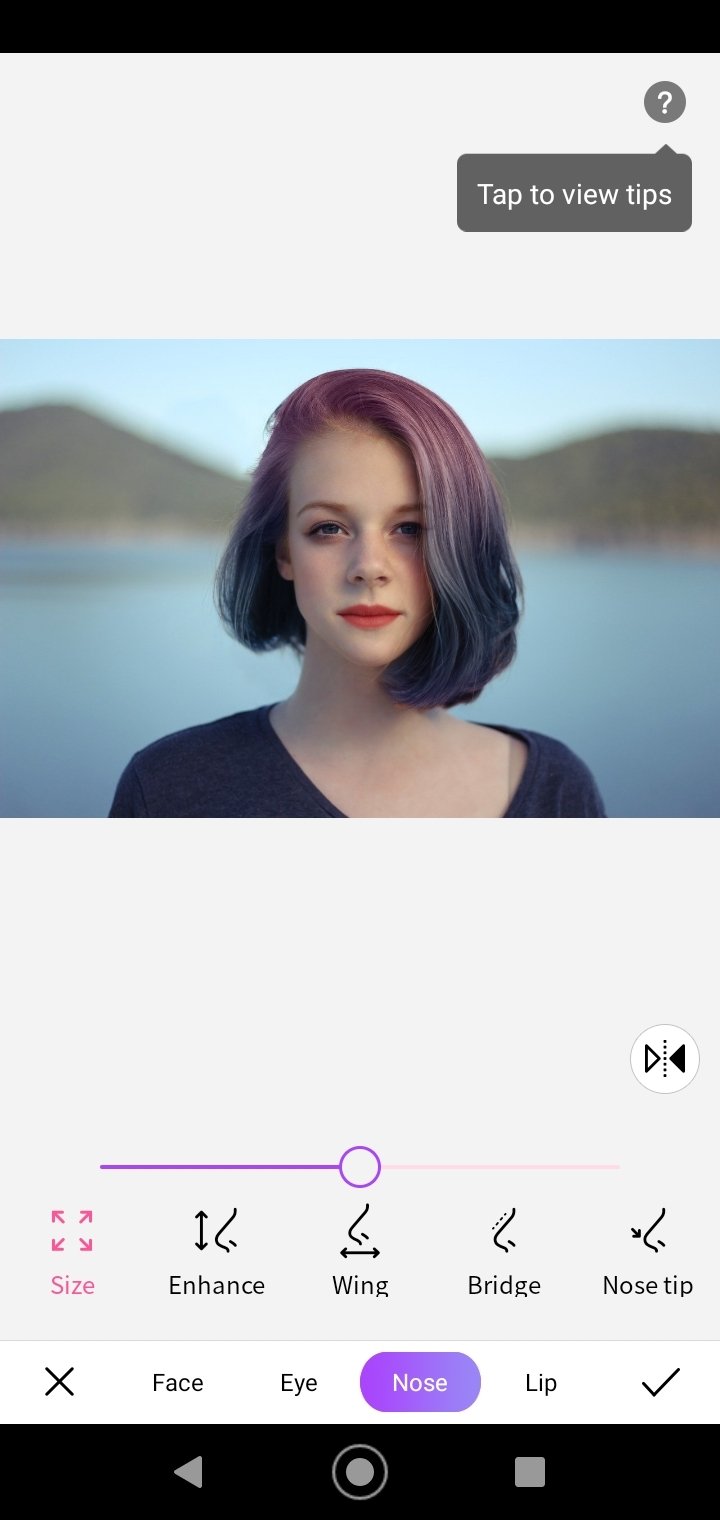Image resolution: width=720 pixels, height=1520 pixels.
Task: Pick the Bridge adjustment
Action: [x=504, y=1252]
